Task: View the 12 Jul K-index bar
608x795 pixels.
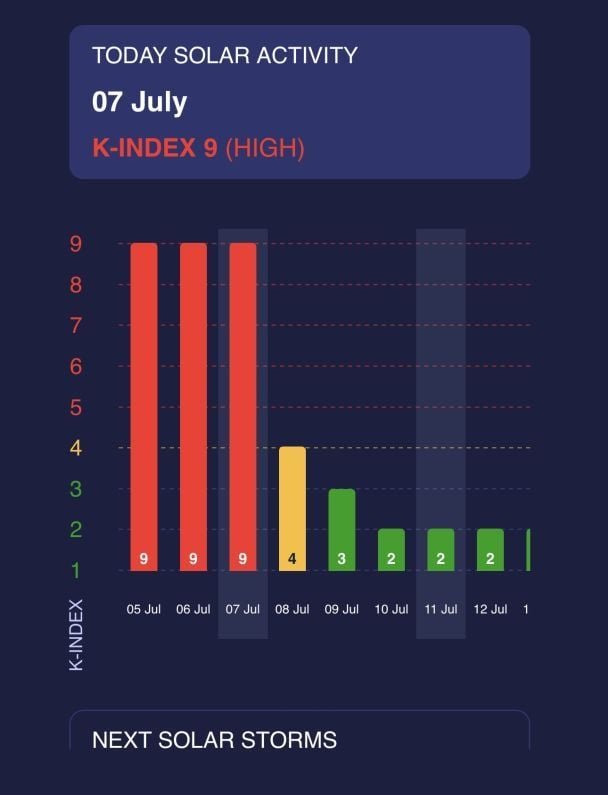Action: tap(490, 550)
